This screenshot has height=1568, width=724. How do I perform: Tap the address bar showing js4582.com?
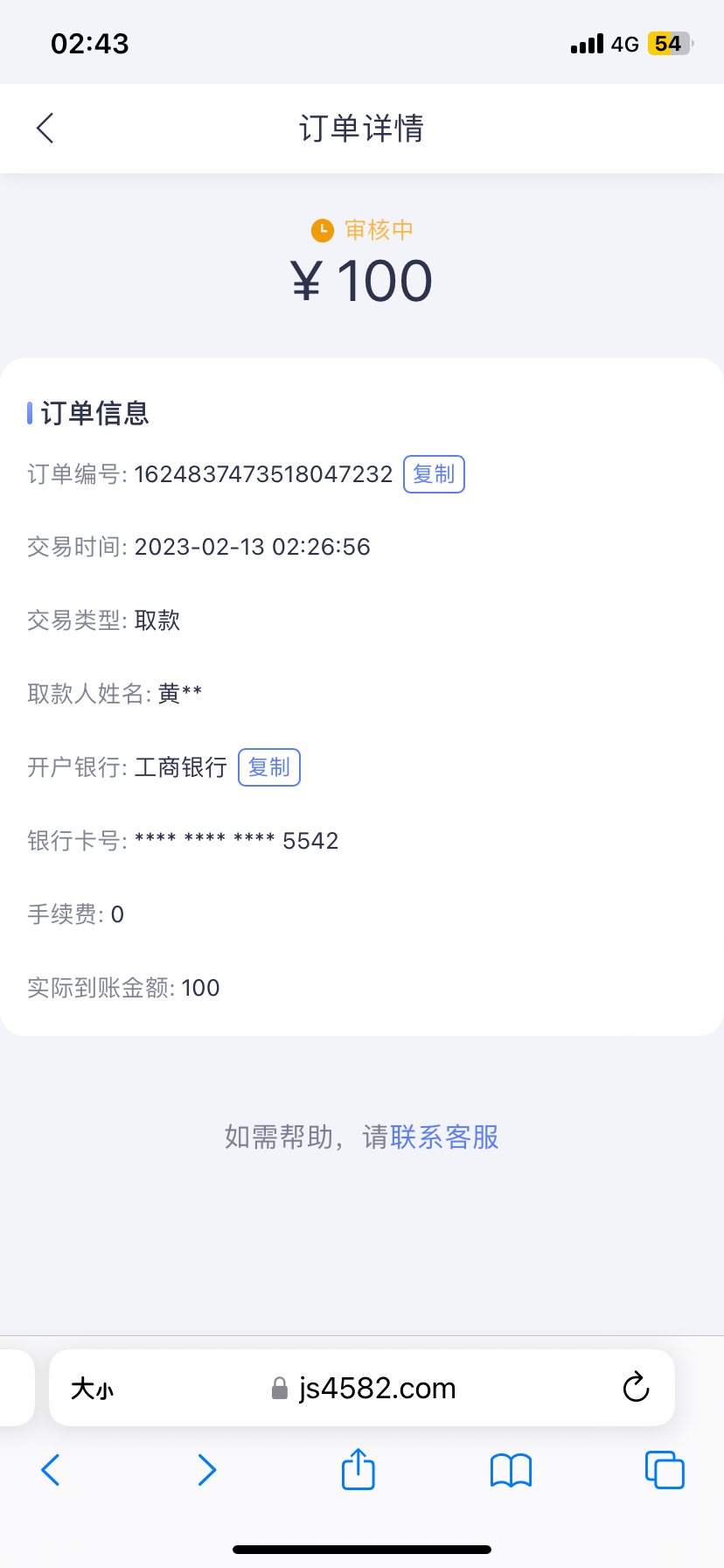click(x=378, y=1388)
